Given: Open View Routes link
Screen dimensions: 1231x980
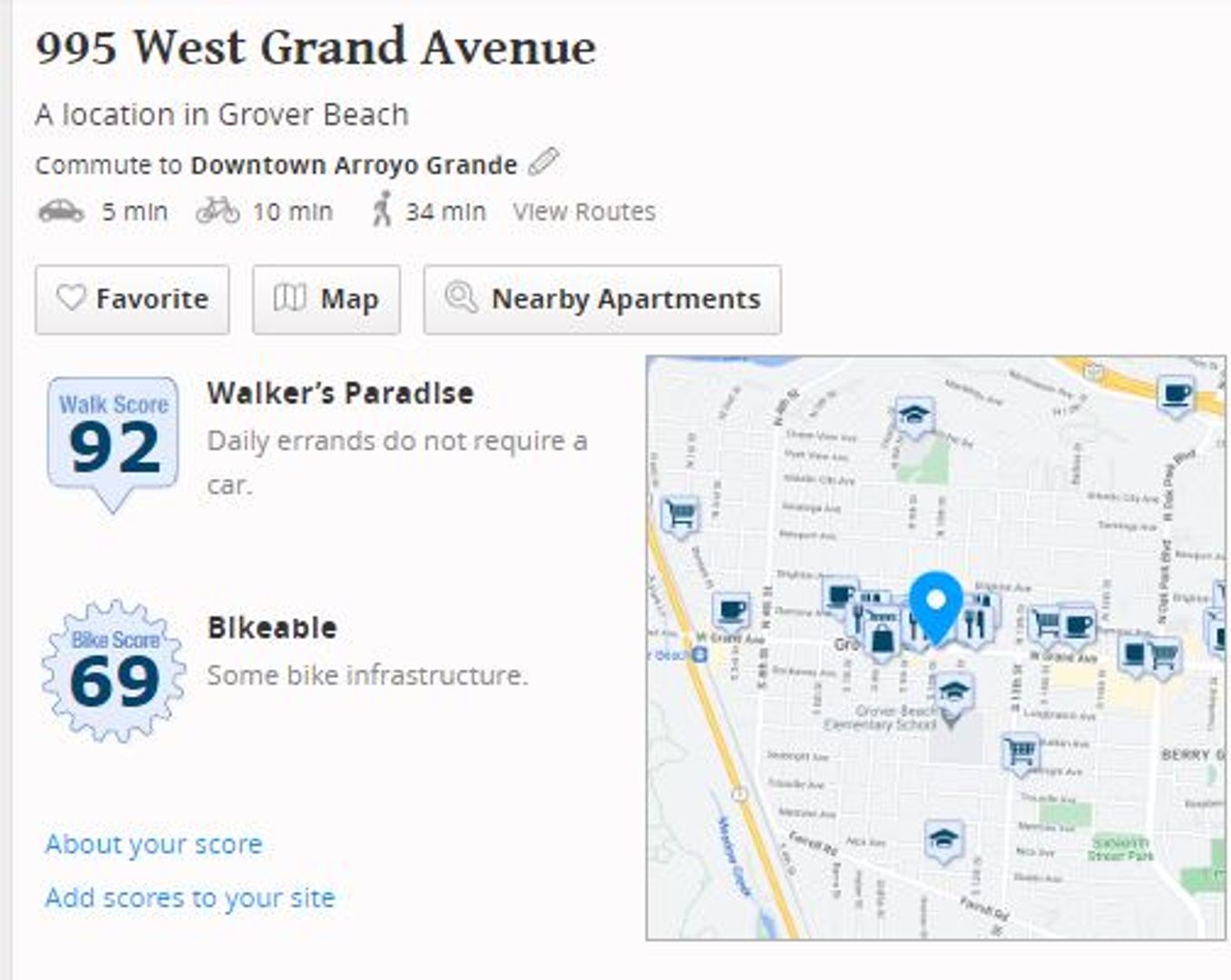Looking at the screenshot, I should (x=584, y=211).
